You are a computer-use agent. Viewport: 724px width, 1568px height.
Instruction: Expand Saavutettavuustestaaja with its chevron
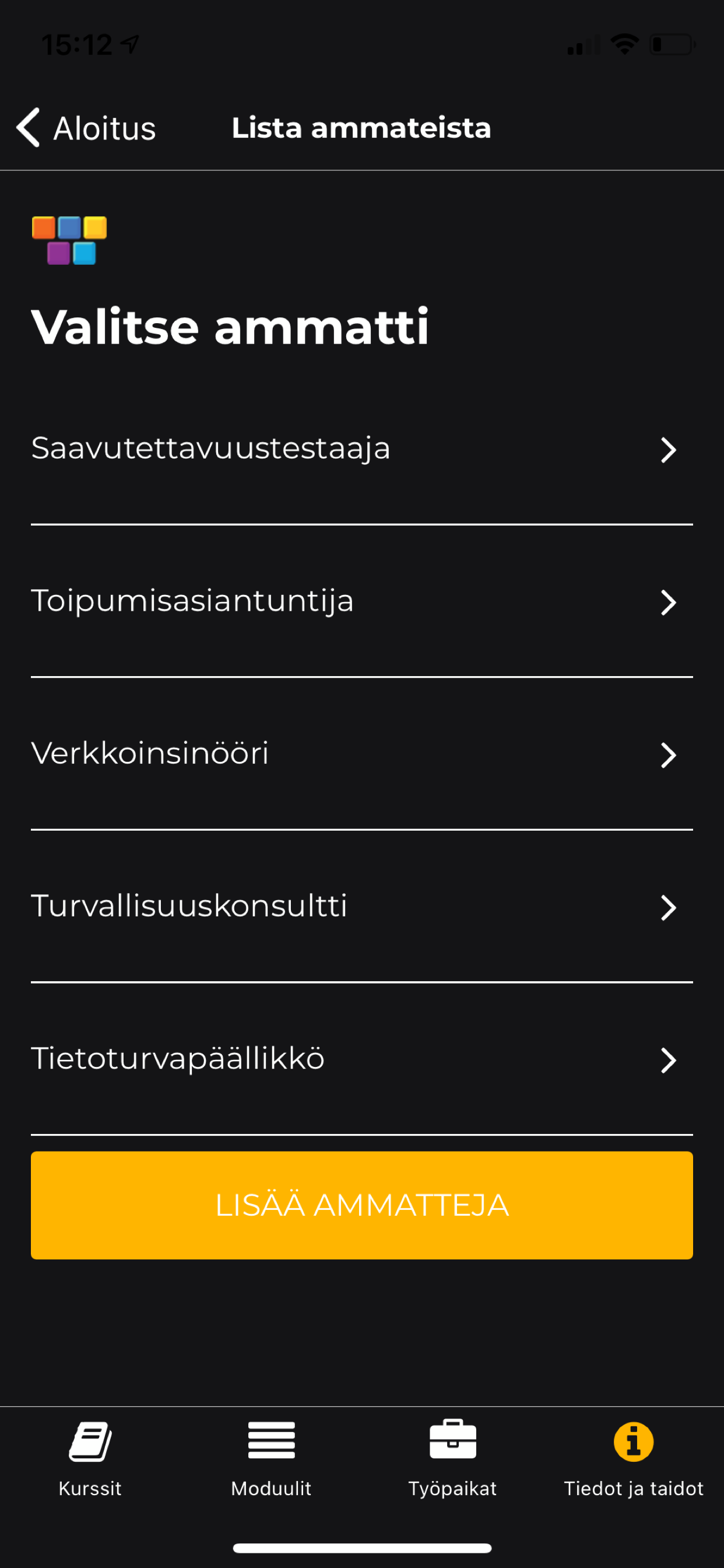(x=669, y=450)
